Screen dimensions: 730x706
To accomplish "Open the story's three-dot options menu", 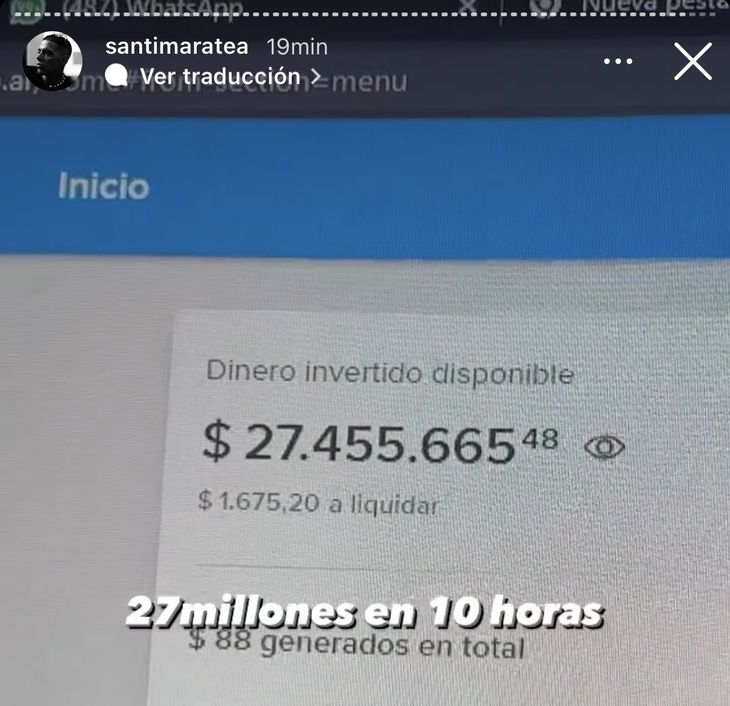I will [x=620, y=61].
